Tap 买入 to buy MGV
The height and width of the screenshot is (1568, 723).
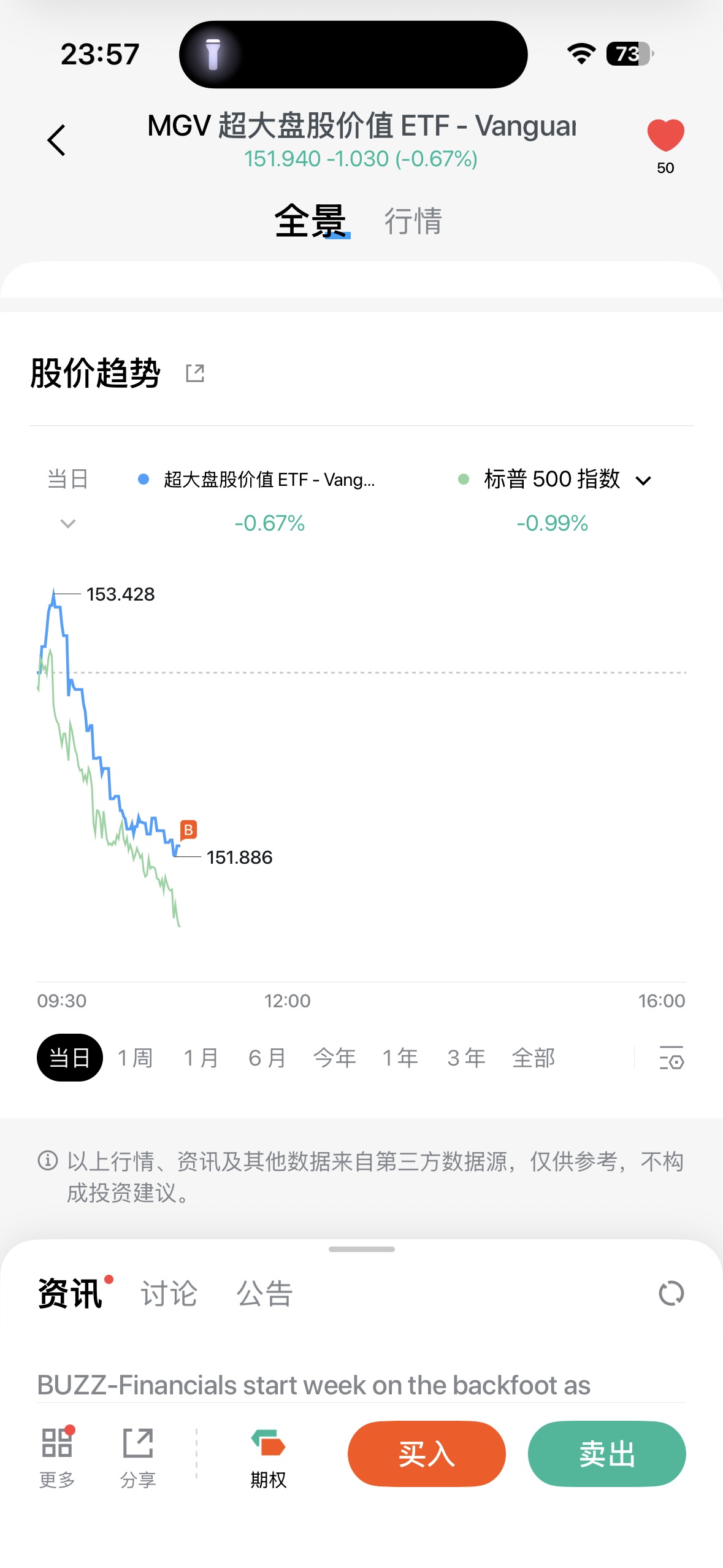[x=426, y=1454]
